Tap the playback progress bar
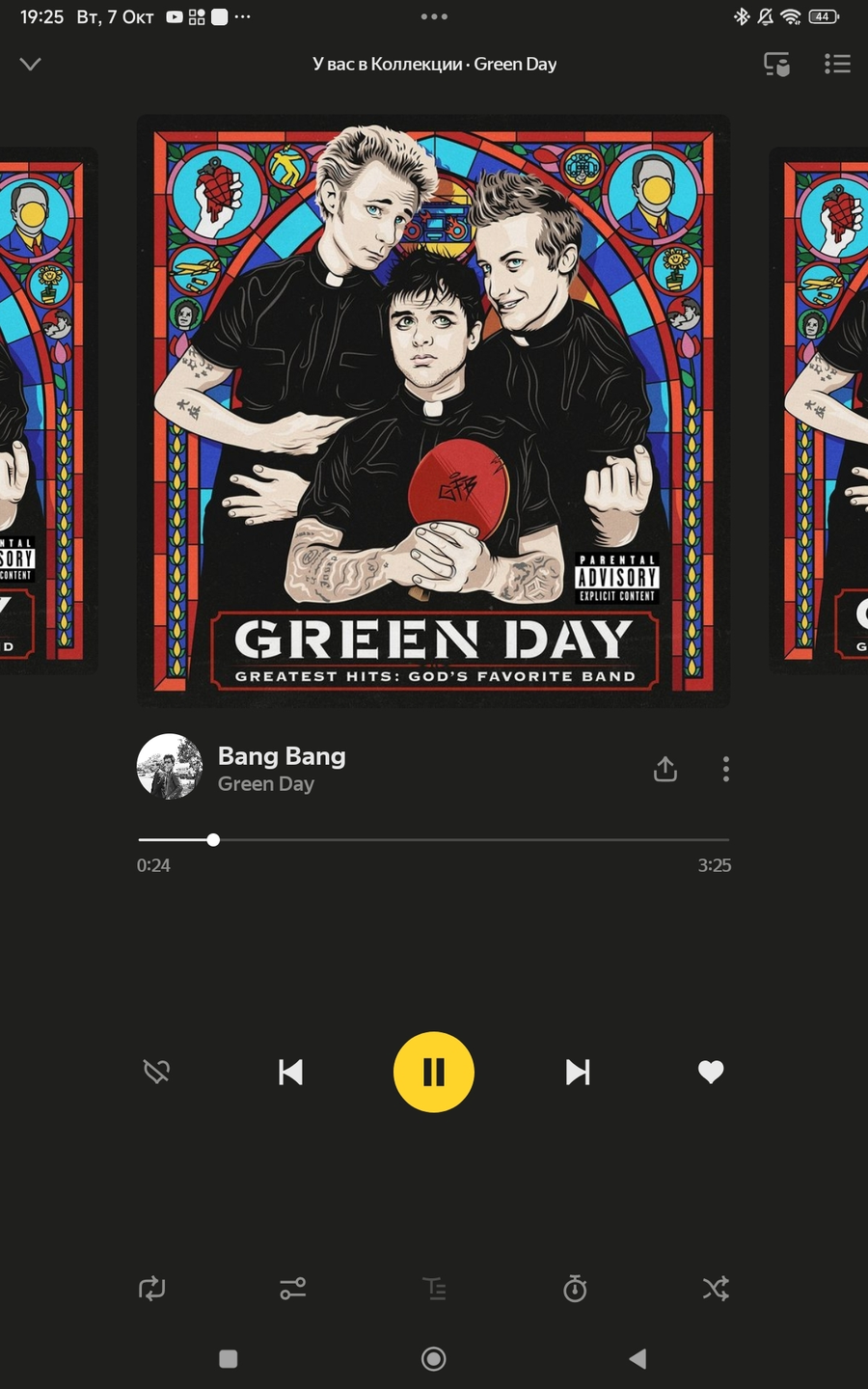This screenshot has height=1389, width=868. tap(434, 840)
